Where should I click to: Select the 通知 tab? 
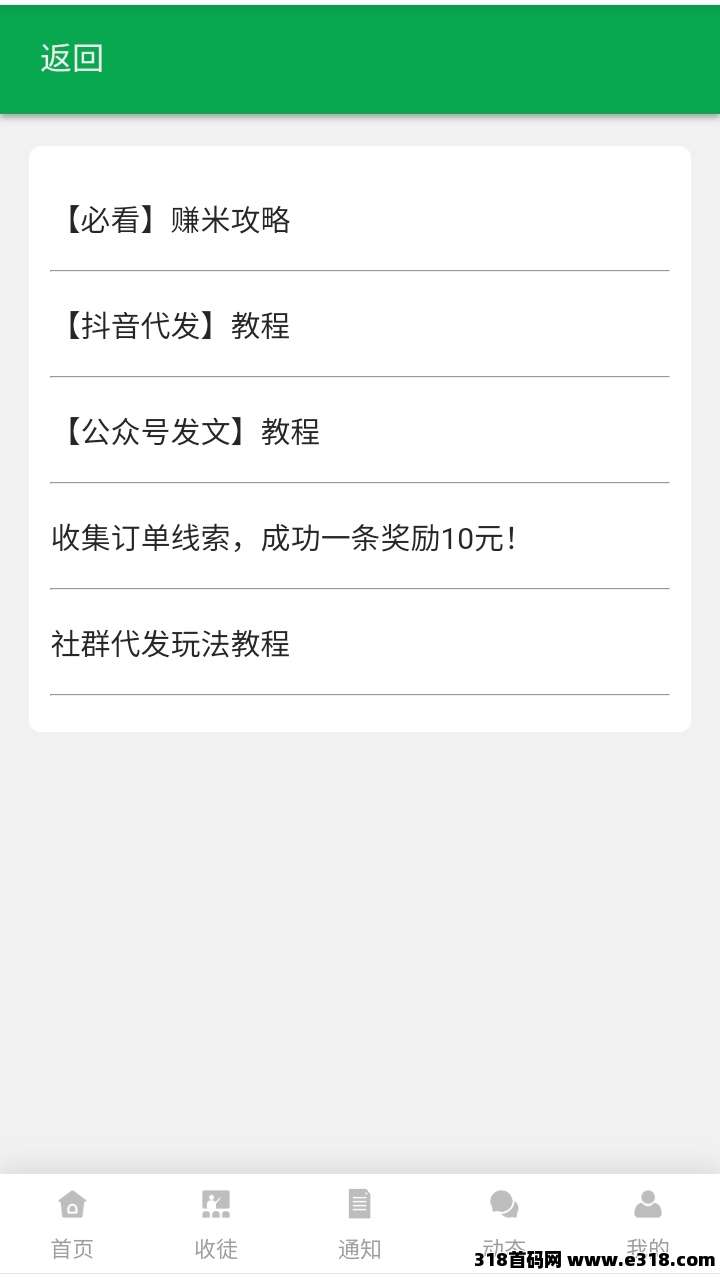point(360,1223)
